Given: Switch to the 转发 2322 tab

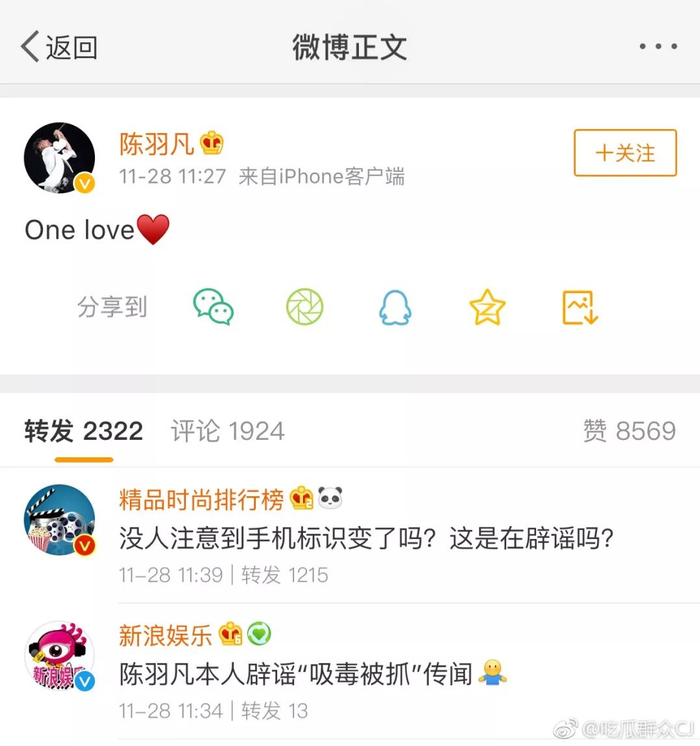Looking at the screenshot, I should pos(84,431).
